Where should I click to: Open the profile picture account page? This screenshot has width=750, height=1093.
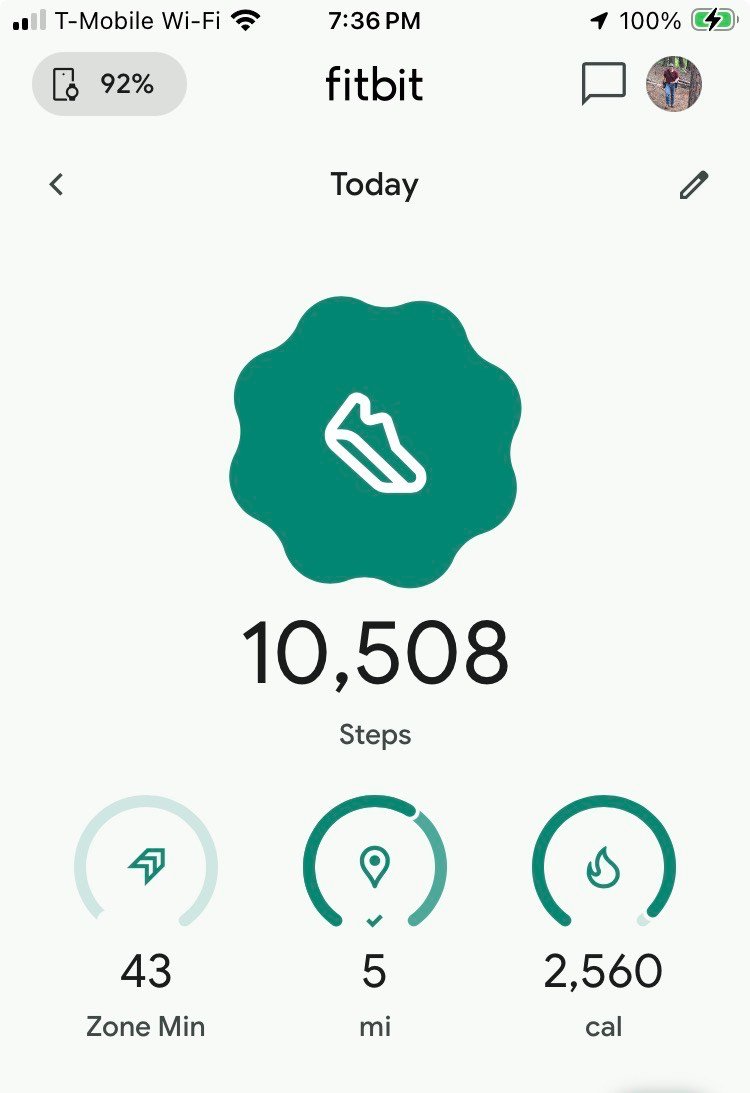point(674,83)
